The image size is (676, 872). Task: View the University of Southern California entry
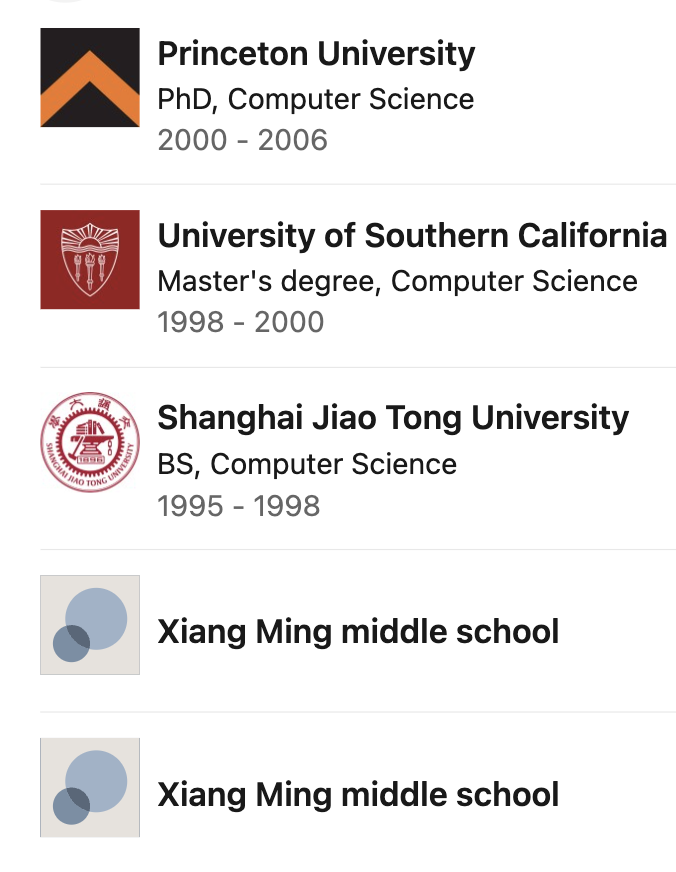pyautogui.click(x=412, y=236)
